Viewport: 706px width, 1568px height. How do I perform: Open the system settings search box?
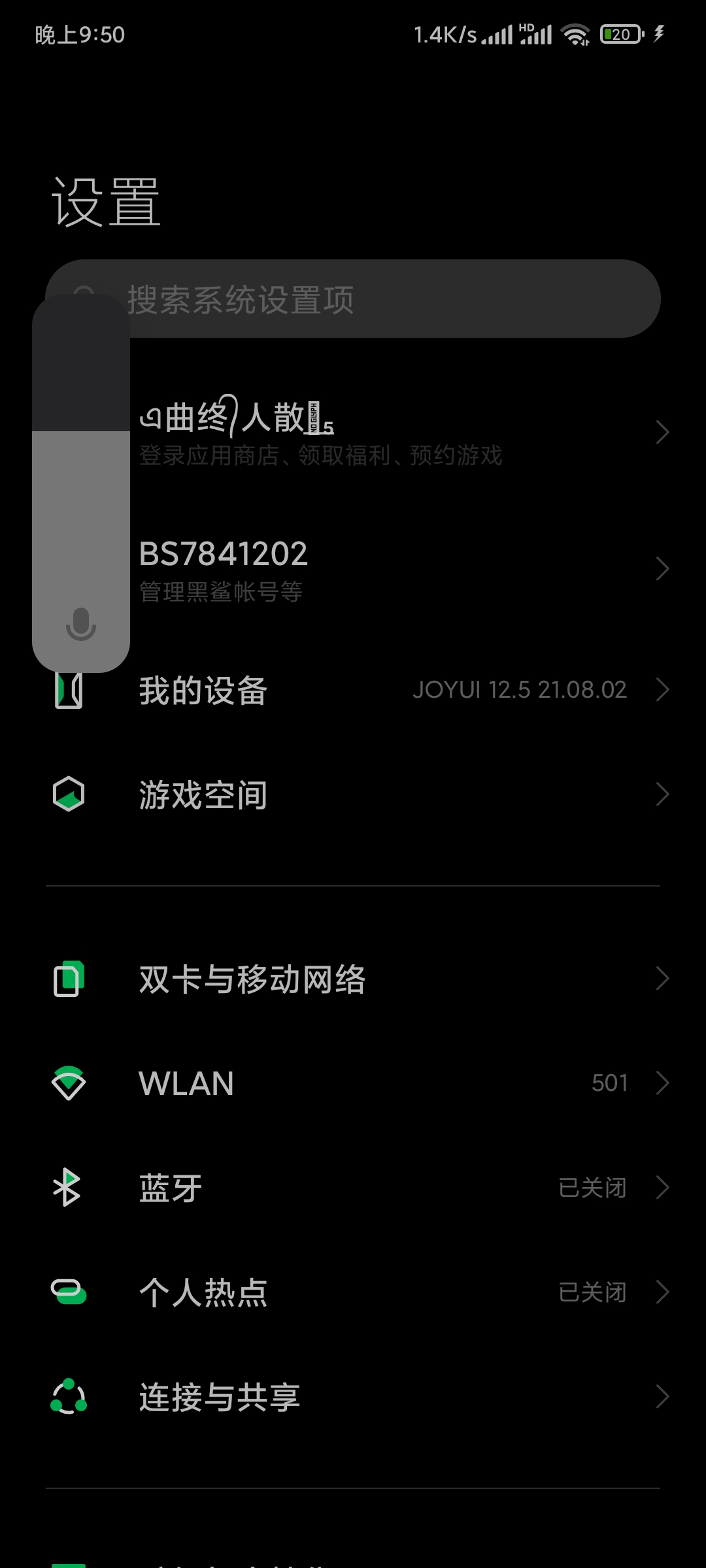[x=392, y=299]
